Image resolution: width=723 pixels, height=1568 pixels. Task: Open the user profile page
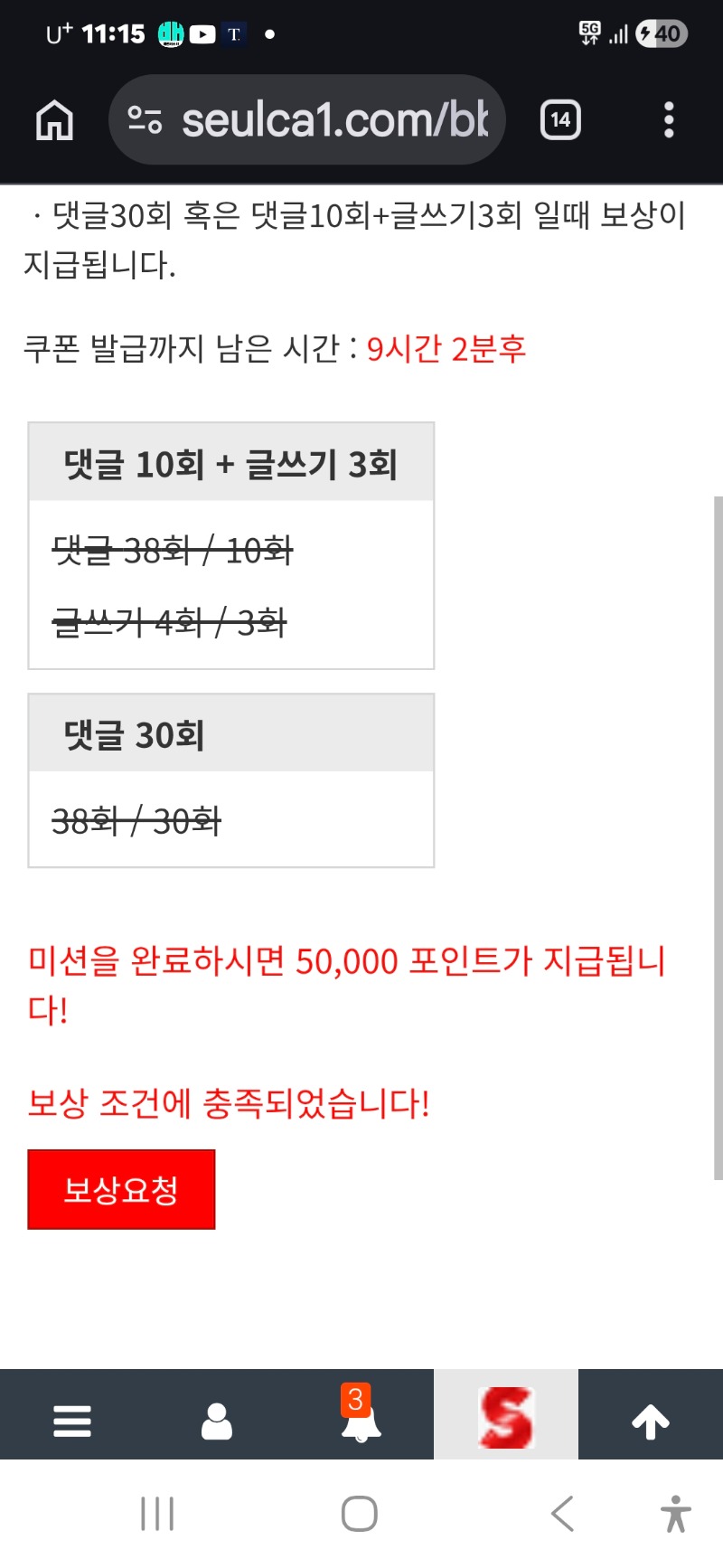point(217,1421)
